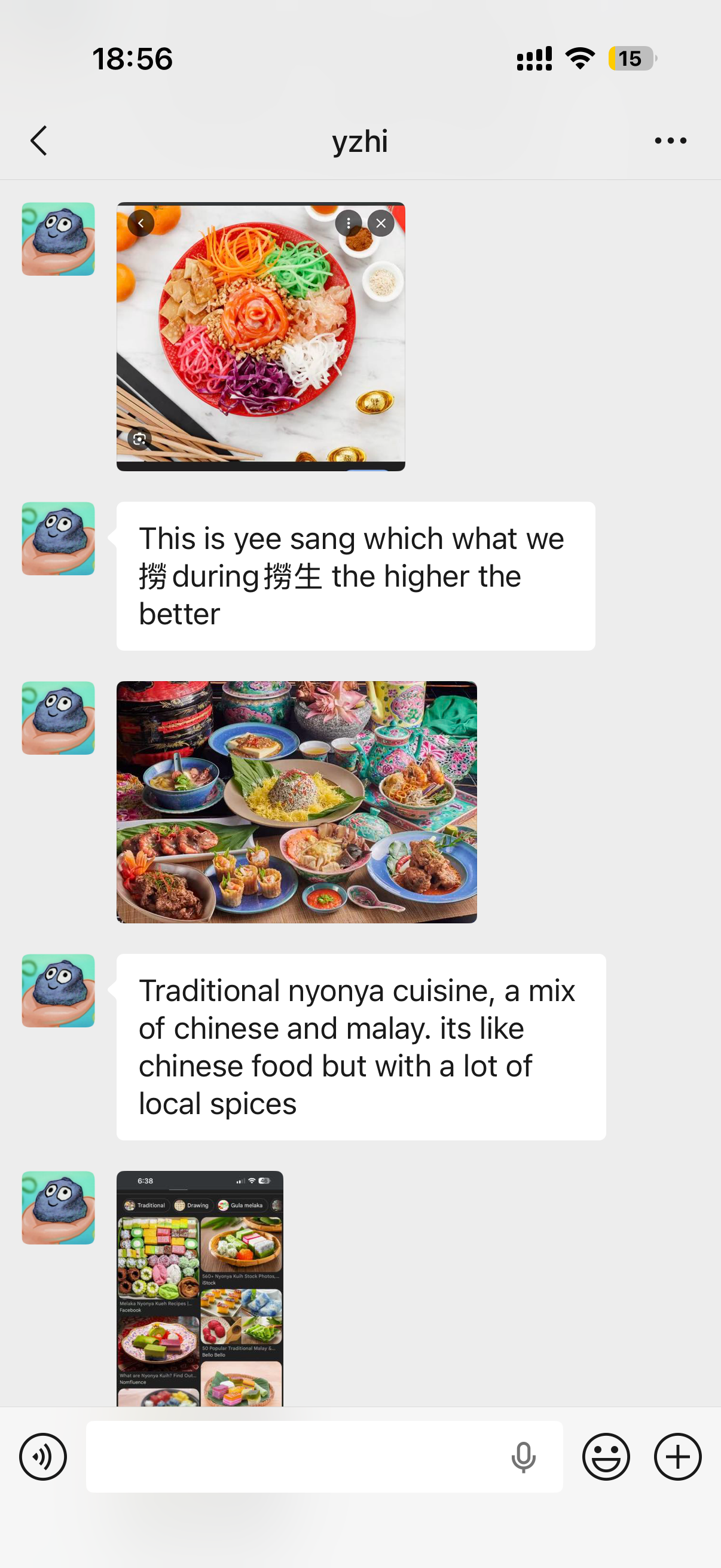Open the emoji sticker panel
The height and width of the screenshot is (1568, 721).
[x=606, y=1457]
